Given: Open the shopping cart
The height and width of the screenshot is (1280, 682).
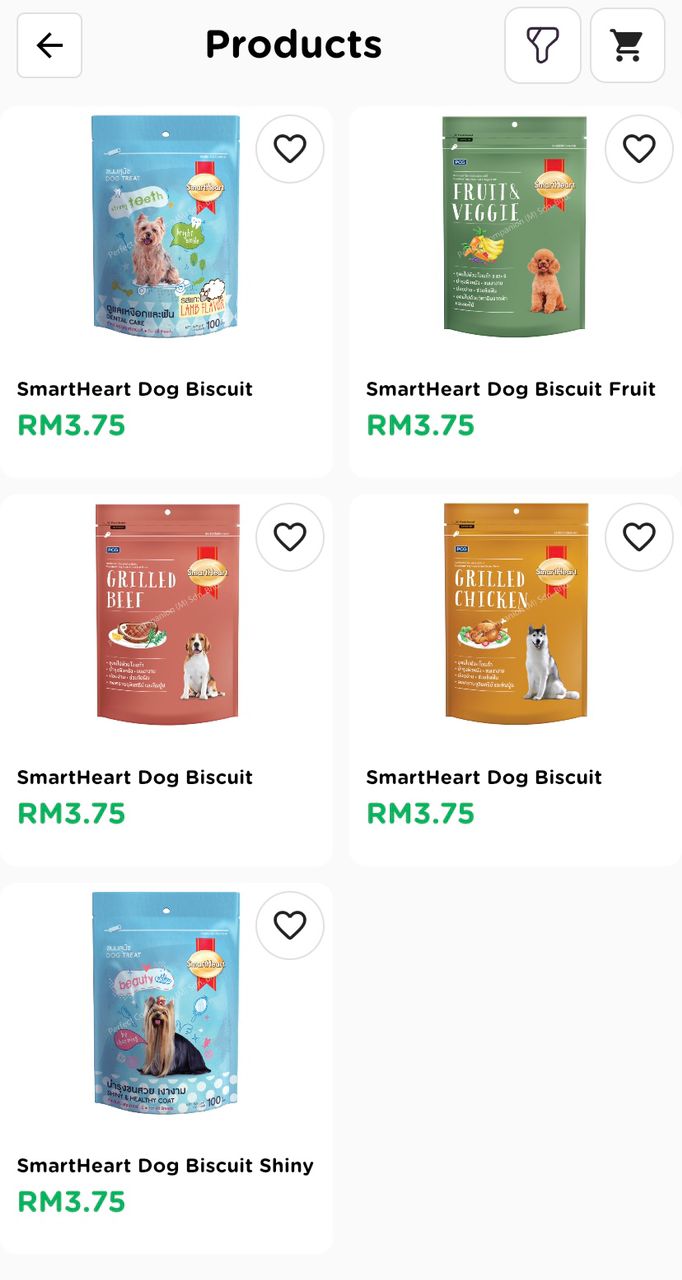Looking at the screenshot, I should click(627, 45).
